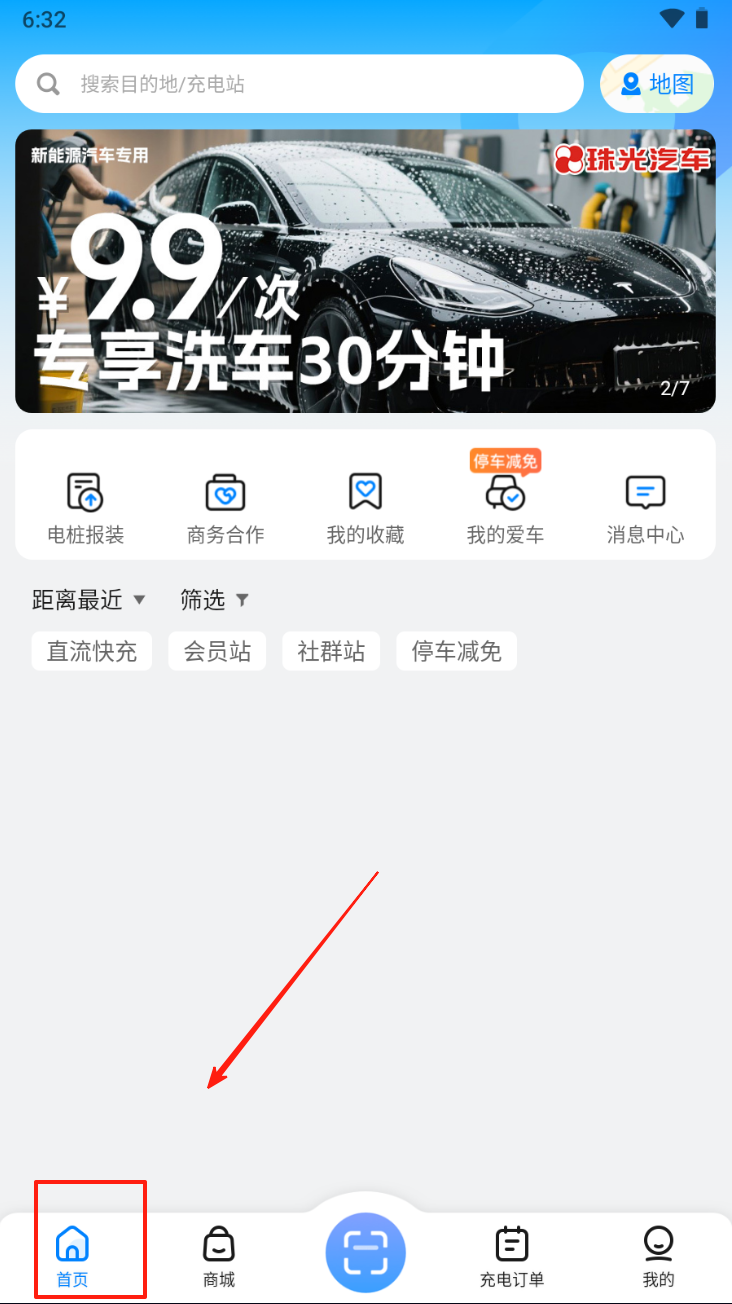Select the 停车减免 filter chip

[456, 652]
